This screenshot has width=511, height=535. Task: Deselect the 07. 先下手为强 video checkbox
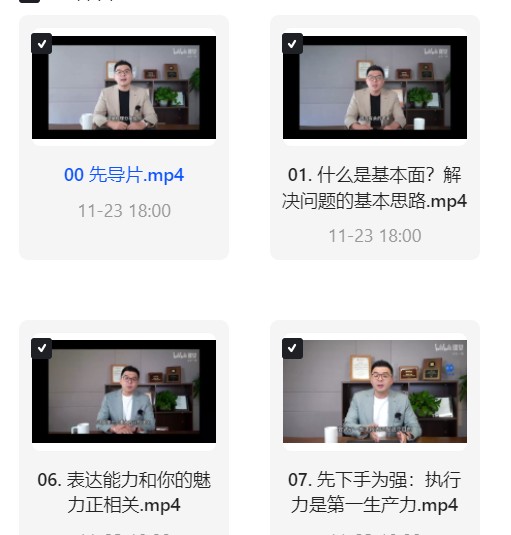pyautogui.click(x=292, y=348)
